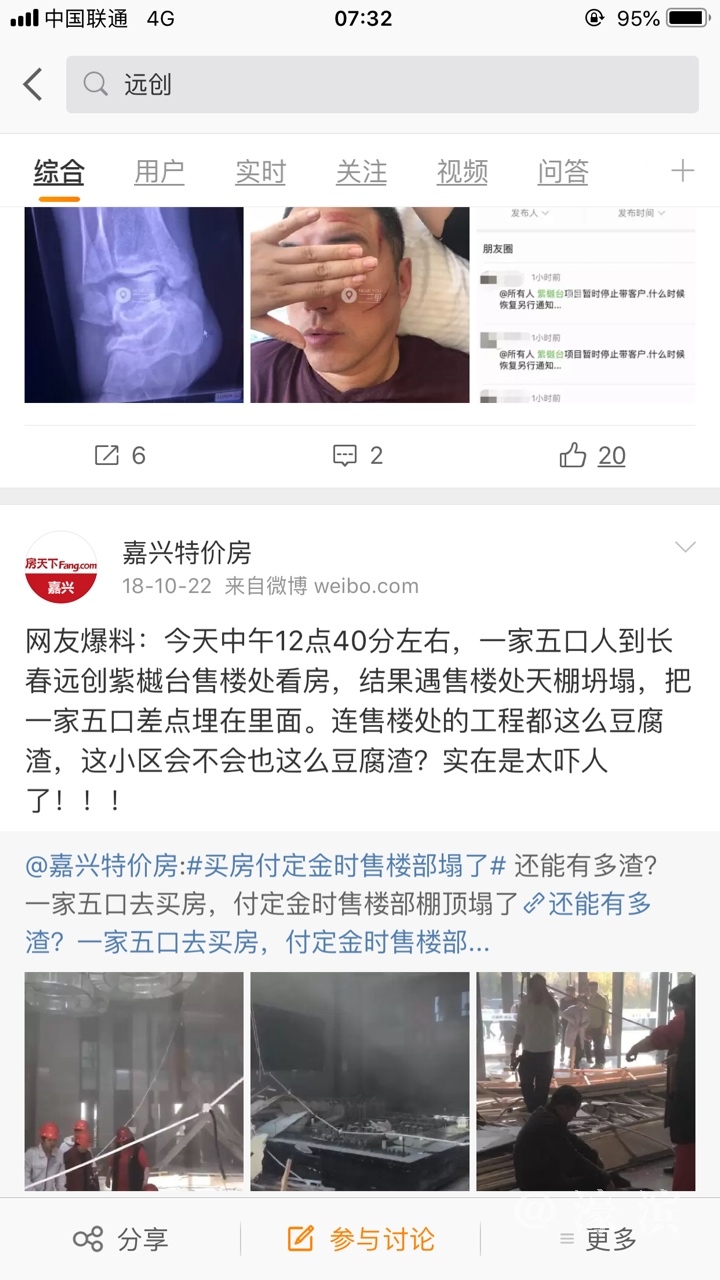The width and height of the screenshot is (720, 1280).
Task: Open the 朋友圈 screenshot image
Action: click(x=585, y=304)
